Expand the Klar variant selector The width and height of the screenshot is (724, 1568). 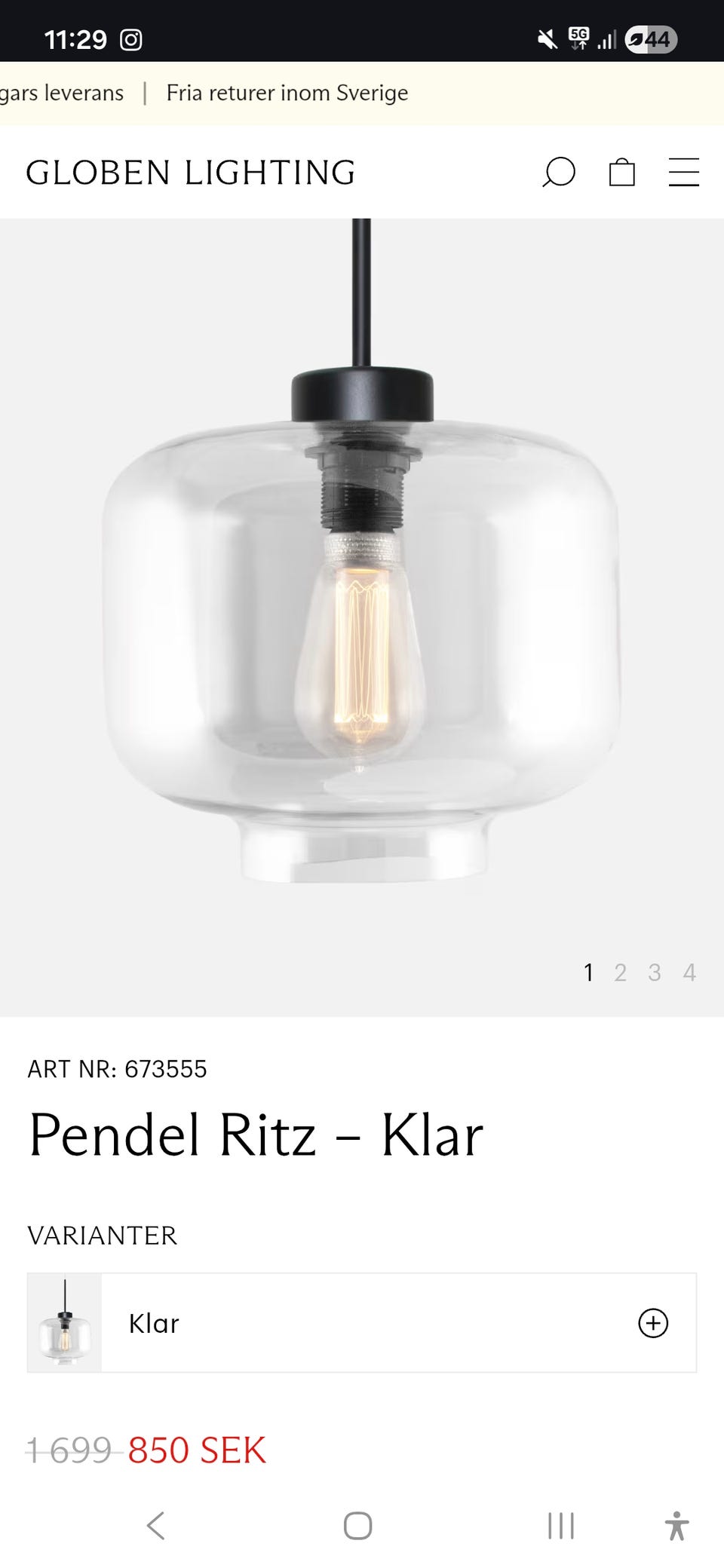362,1323
